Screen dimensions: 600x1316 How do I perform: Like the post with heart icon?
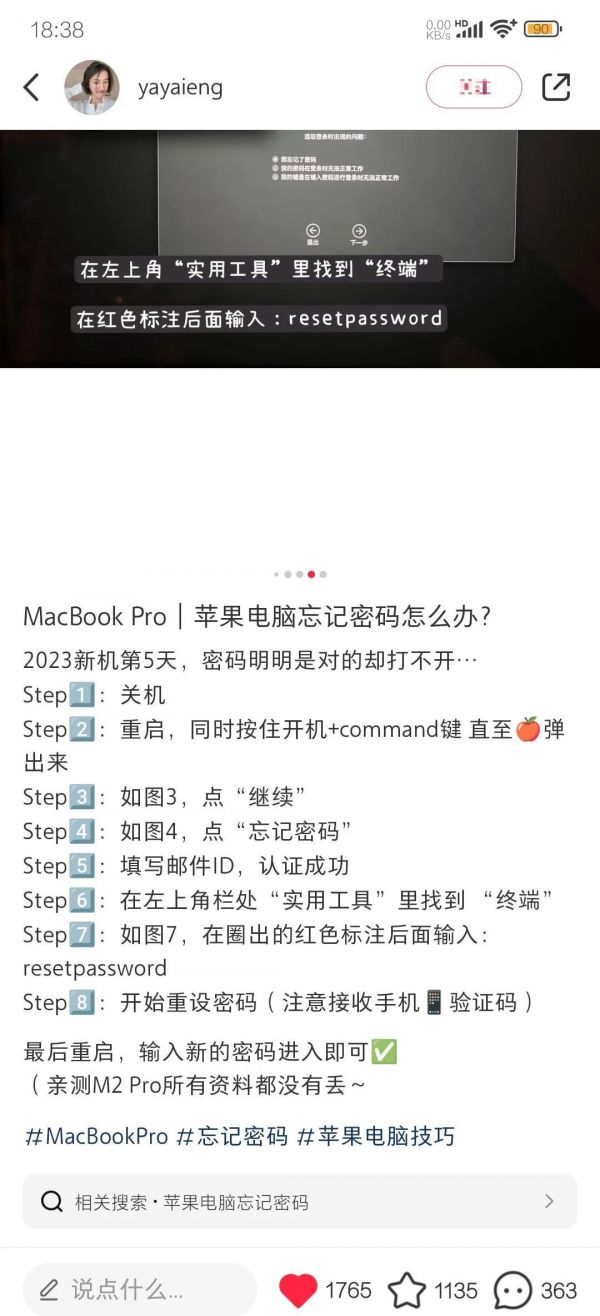click(298, 1290)
